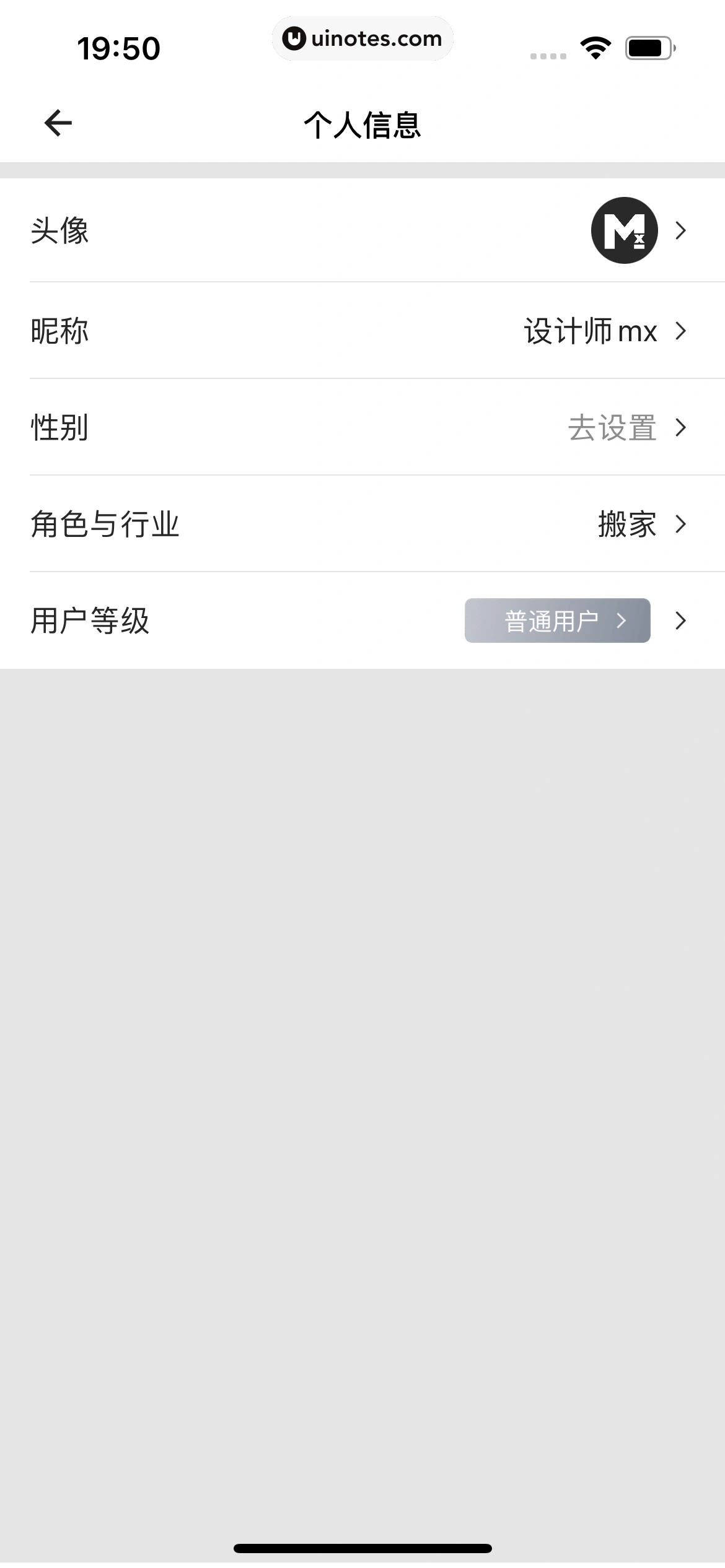Click the 去设置 link for gender
Image resolution: width=725 pixels, height=1568 pixels.
(x=612, y=428)
